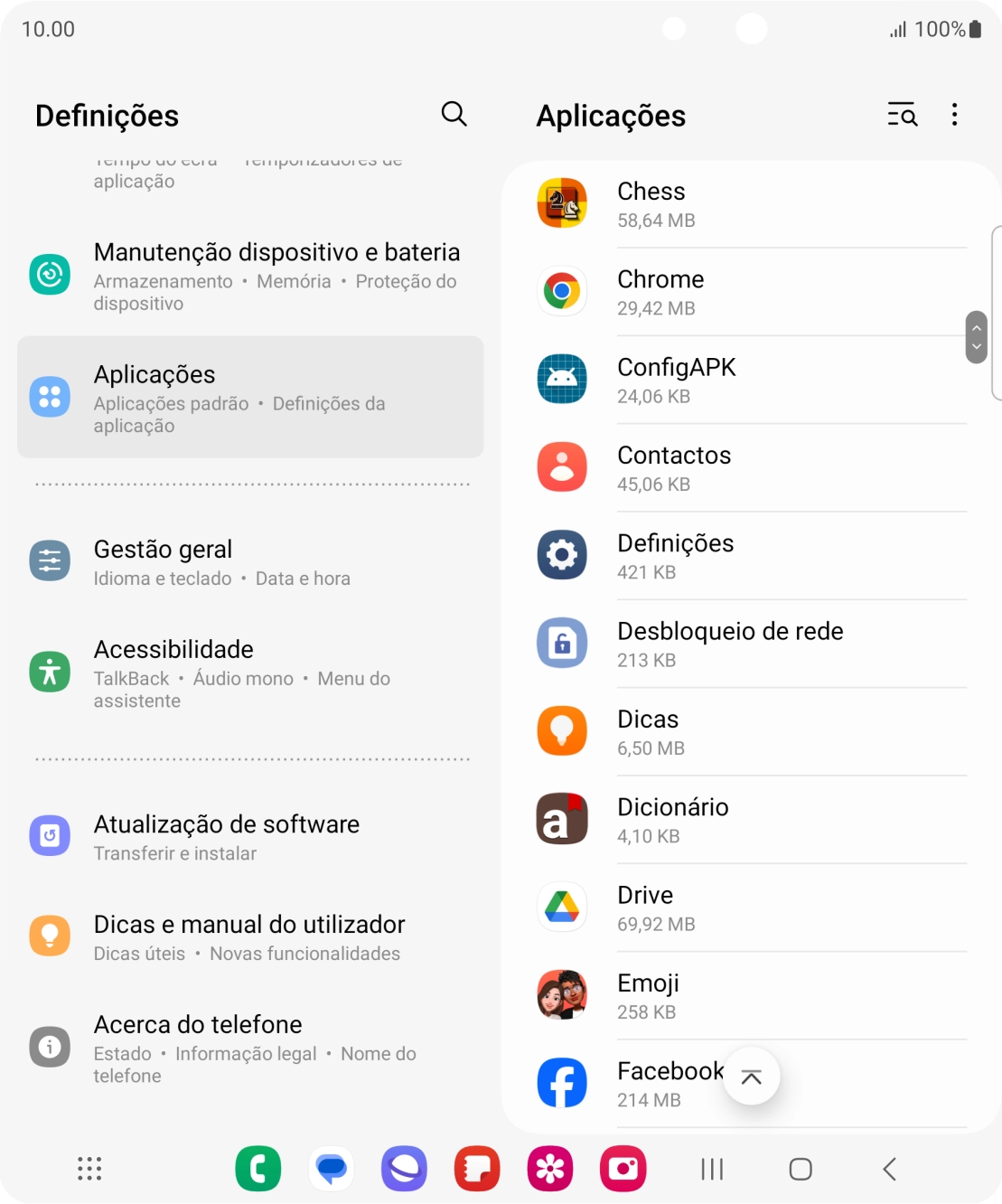Tap the Recents button in navigation bar
Viewport: 1002px width, 1204px height.
coord(711,1169)
